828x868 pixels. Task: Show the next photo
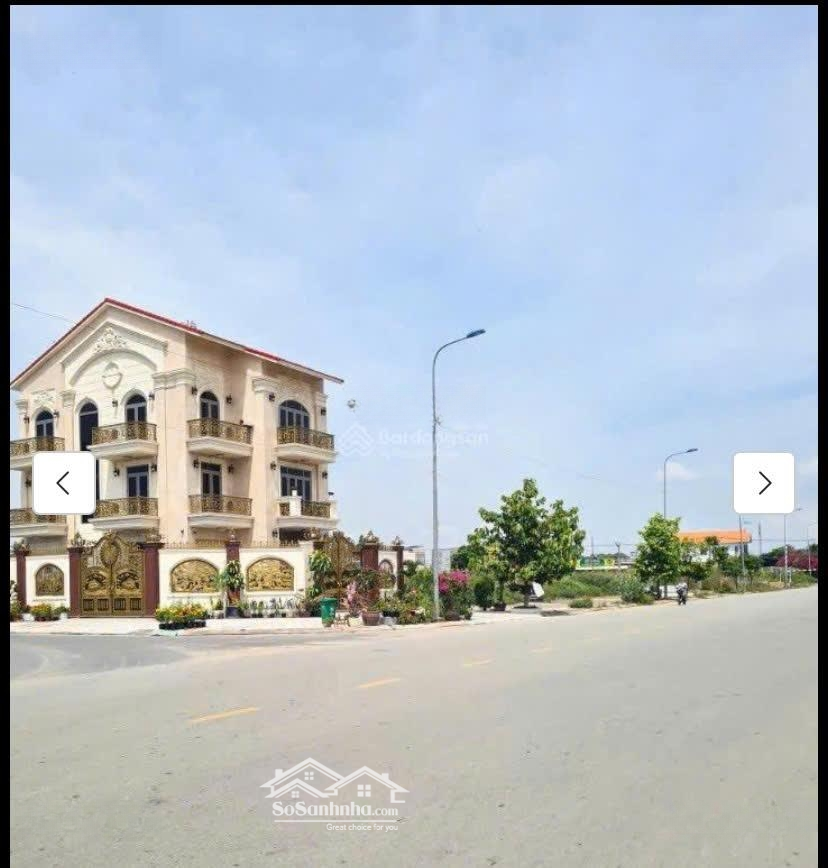point(764,483)
